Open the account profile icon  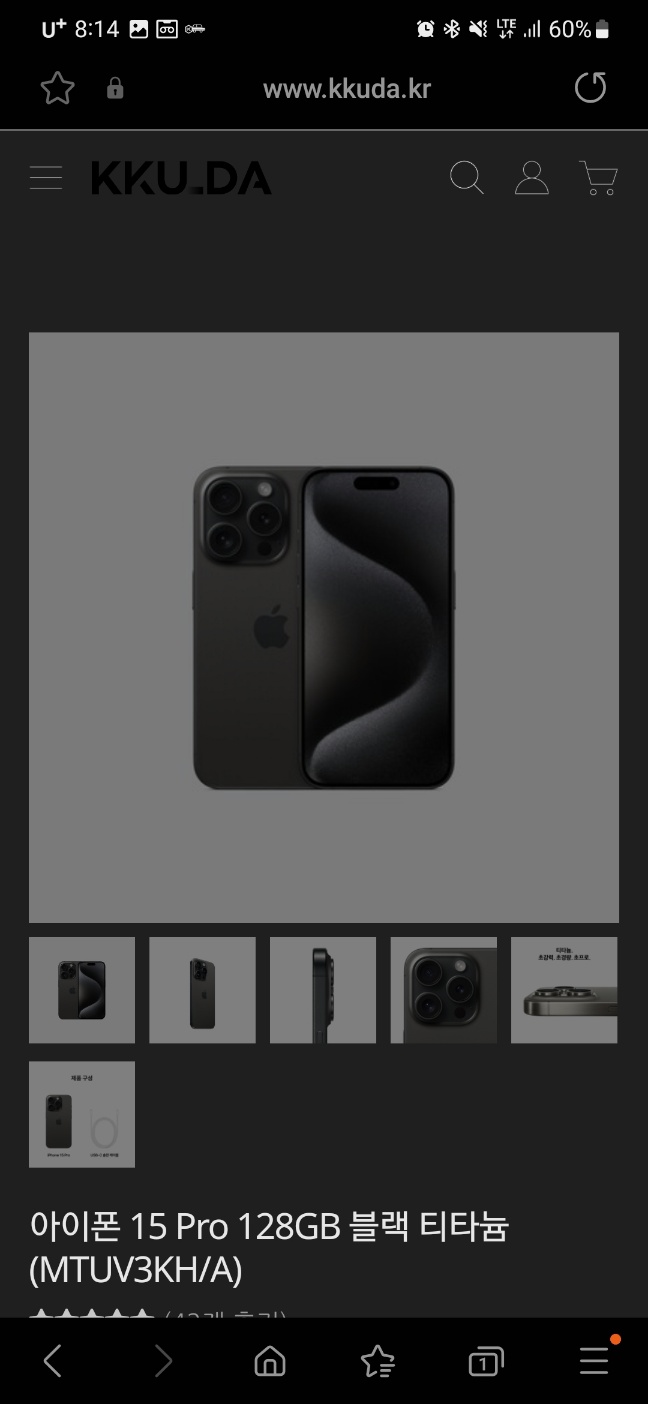pyautogui.click(x=532, y=178)
